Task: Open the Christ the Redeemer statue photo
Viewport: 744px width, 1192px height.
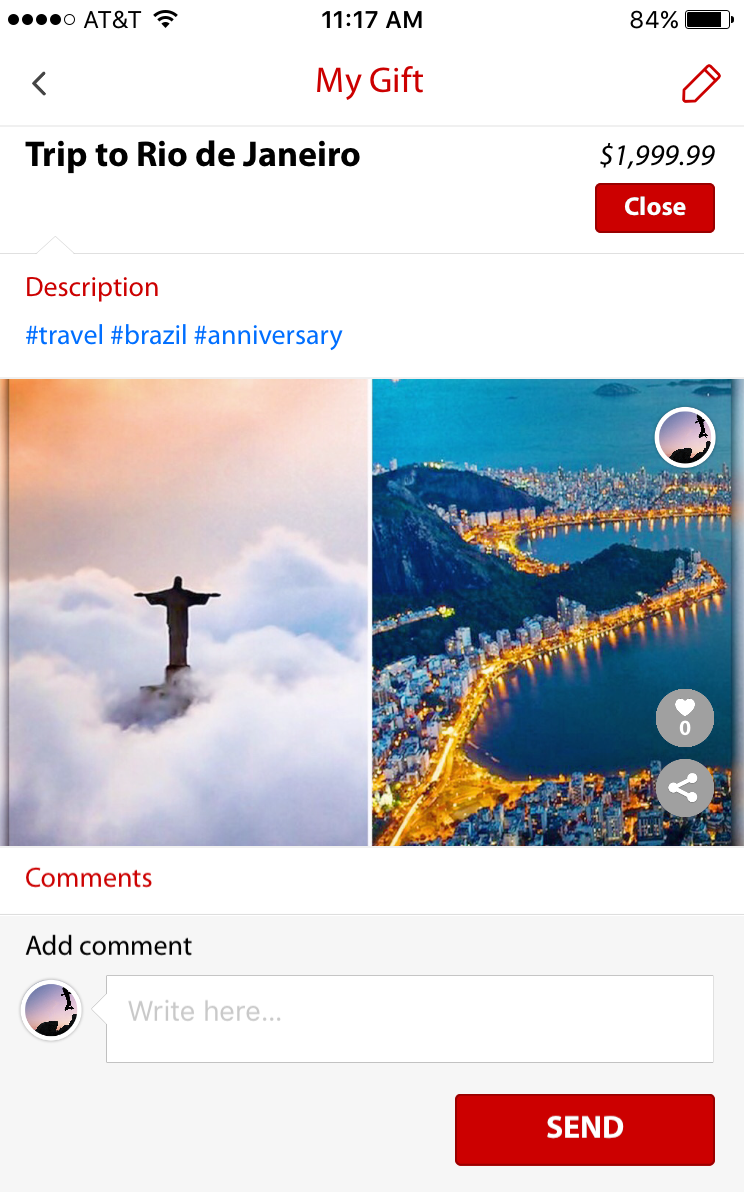Action: [x=188, y=612]
